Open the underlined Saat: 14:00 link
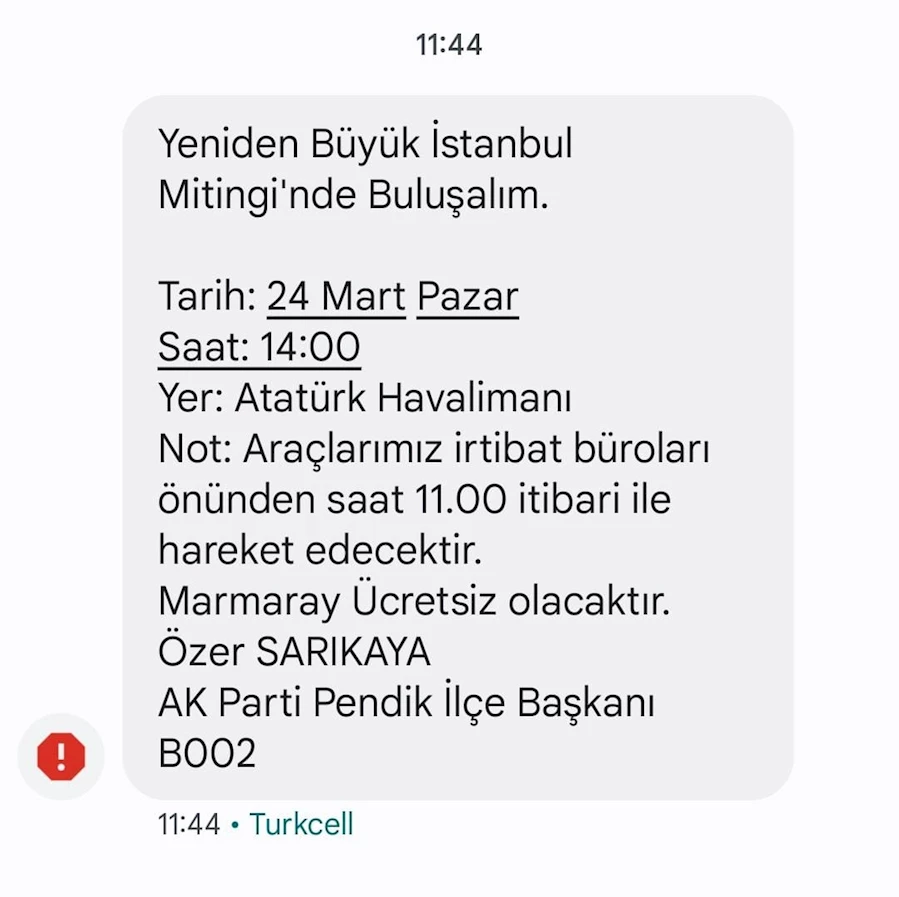This screenshot has width=899, height=897. tap(259, 348)
